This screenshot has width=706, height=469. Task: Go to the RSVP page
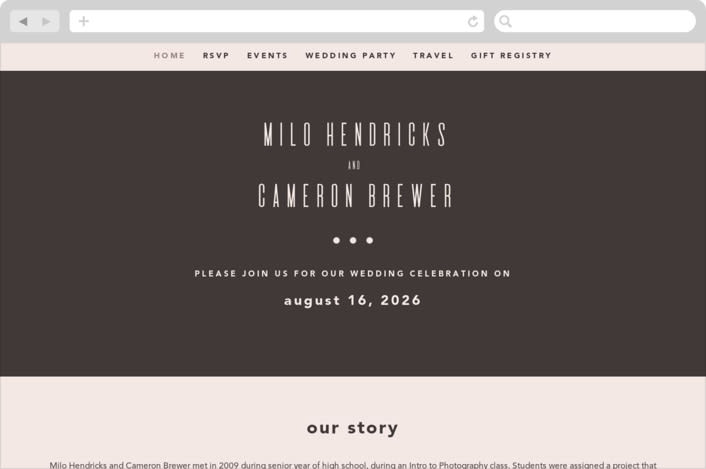pyautogui.click(x=216, y=56)
